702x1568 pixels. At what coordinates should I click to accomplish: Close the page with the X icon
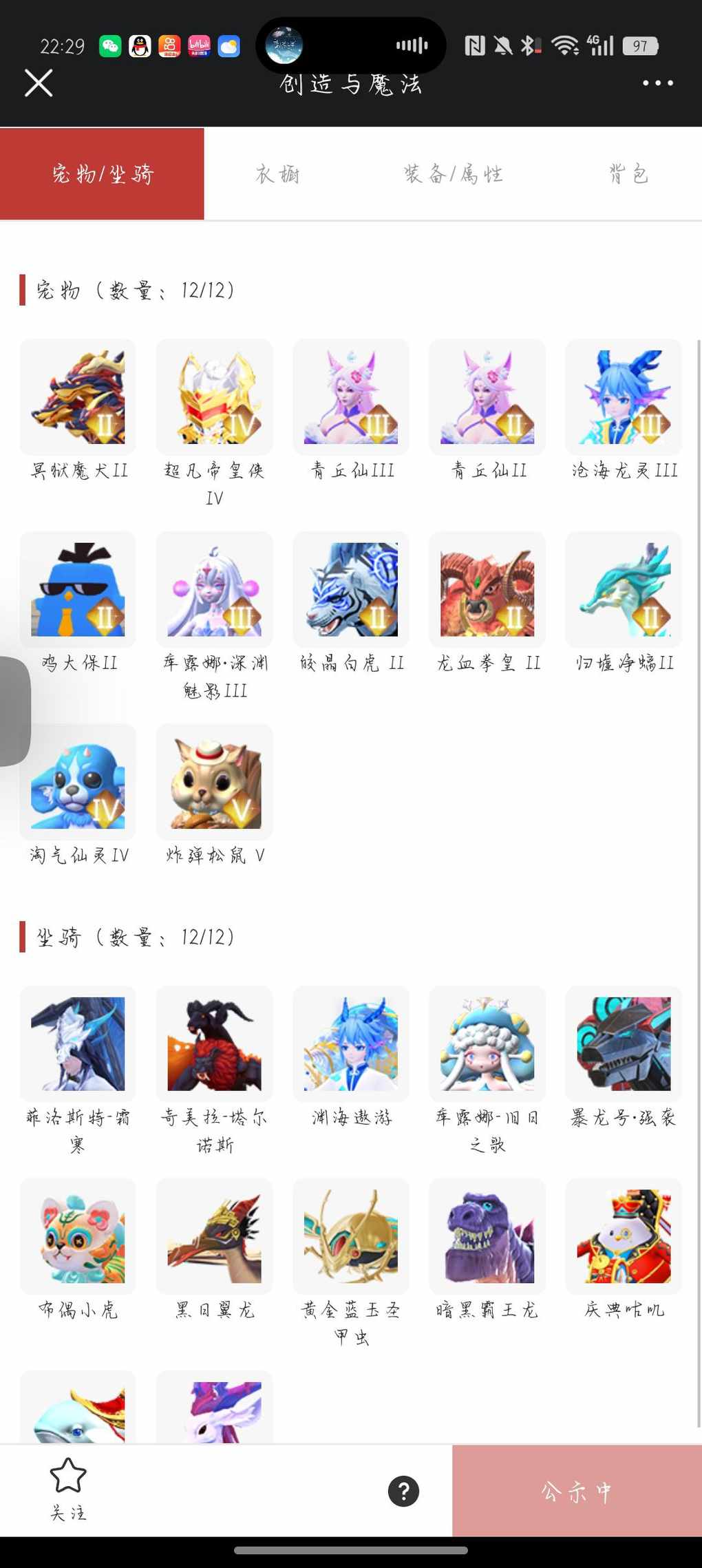[39, 83]
